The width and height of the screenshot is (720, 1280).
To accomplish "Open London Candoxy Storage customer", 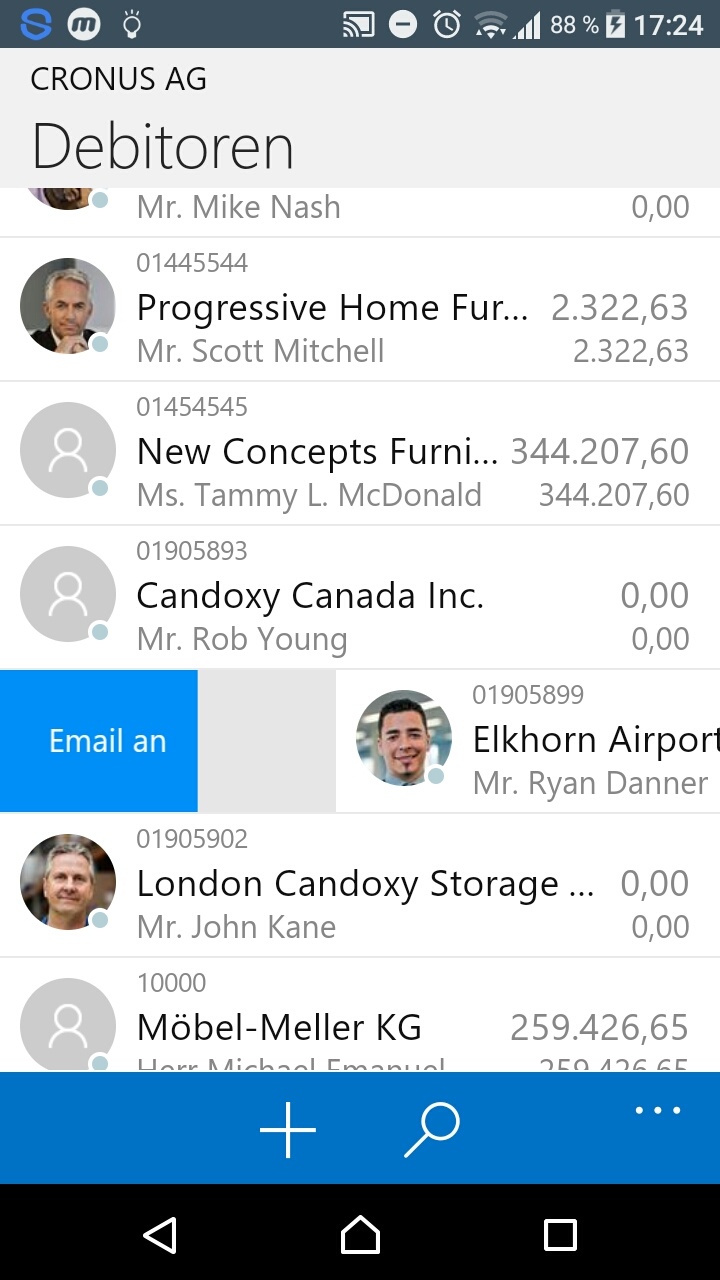I will pyautogui.click(x=360, y=886).
